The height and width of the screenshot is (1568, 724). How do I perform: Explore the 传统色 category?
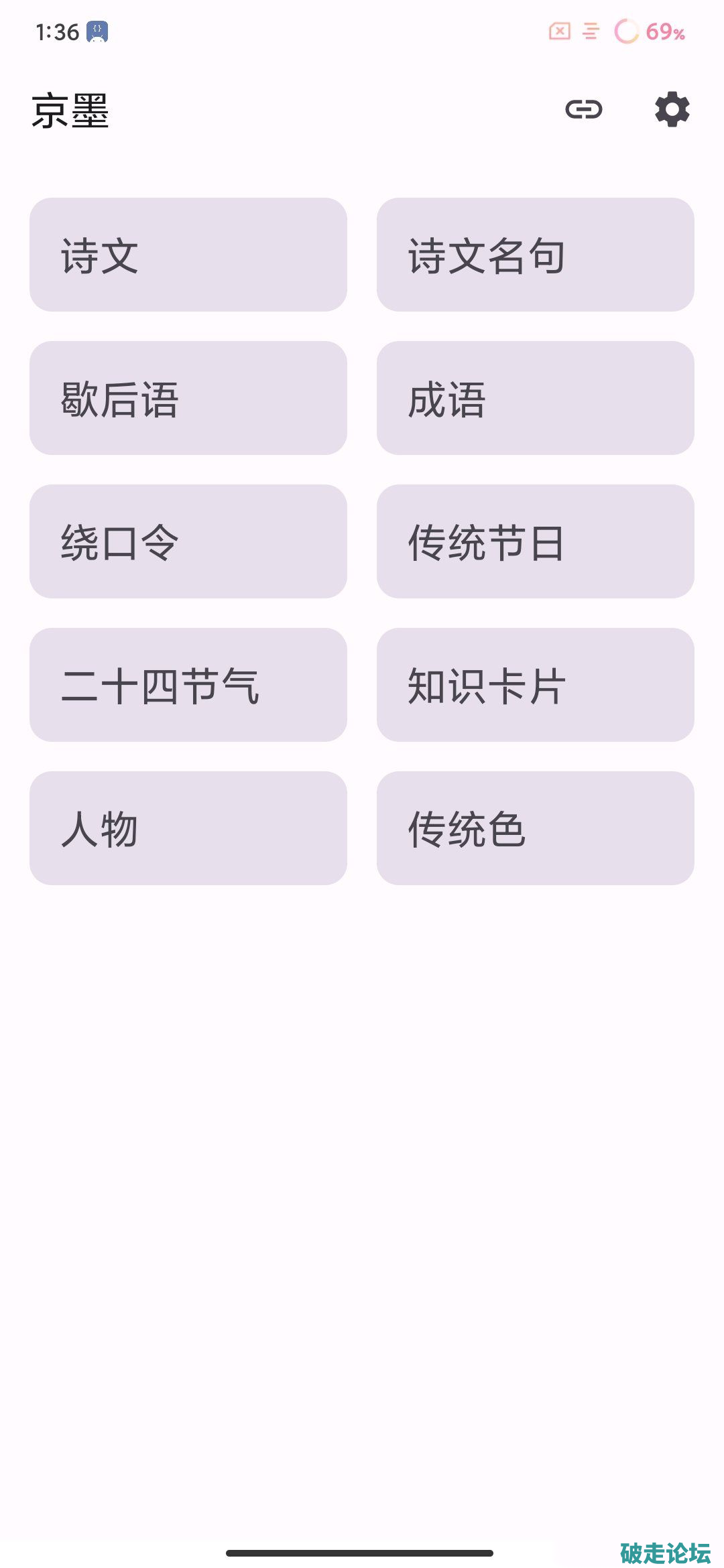(x=535, y=828)
